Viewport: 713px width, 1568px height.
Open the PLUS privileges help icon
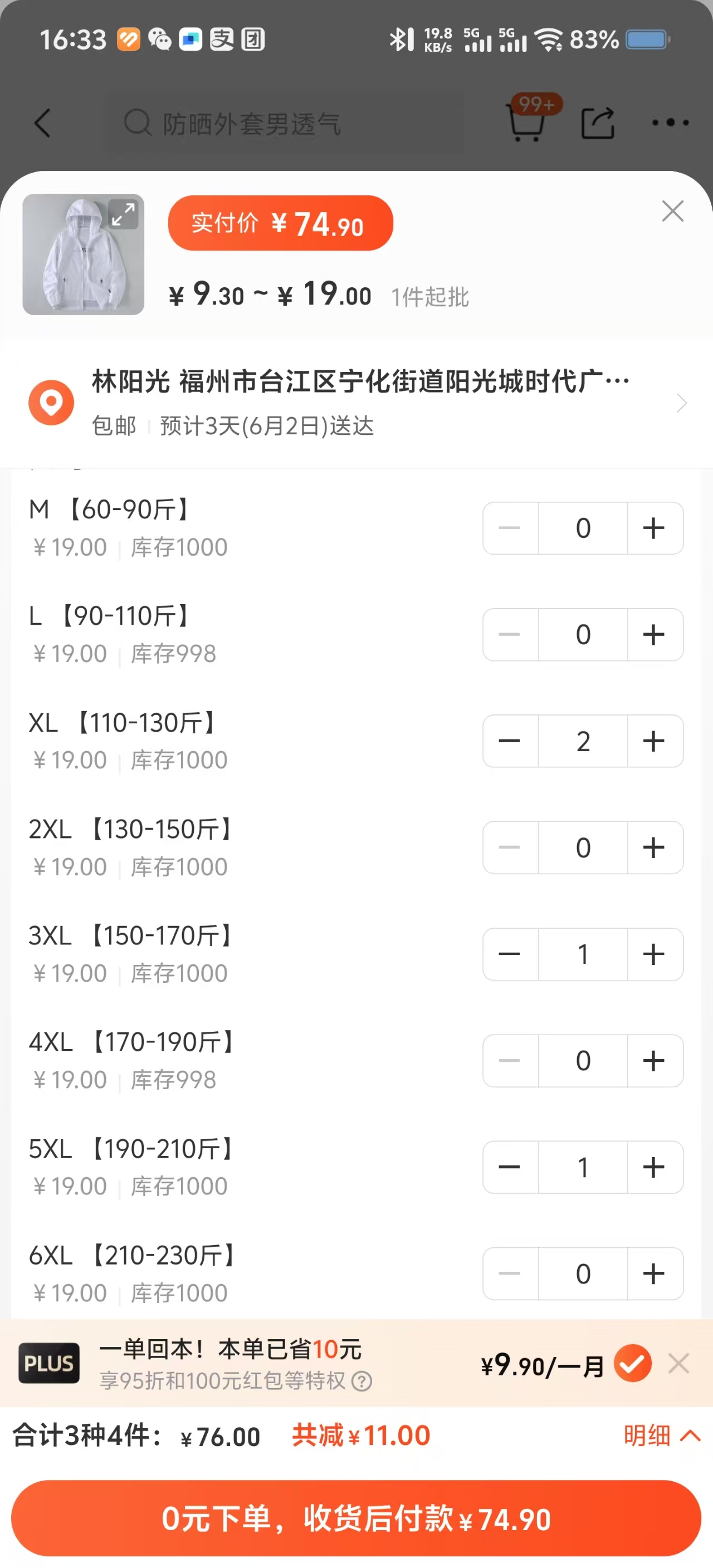(x=362, y=1381)
